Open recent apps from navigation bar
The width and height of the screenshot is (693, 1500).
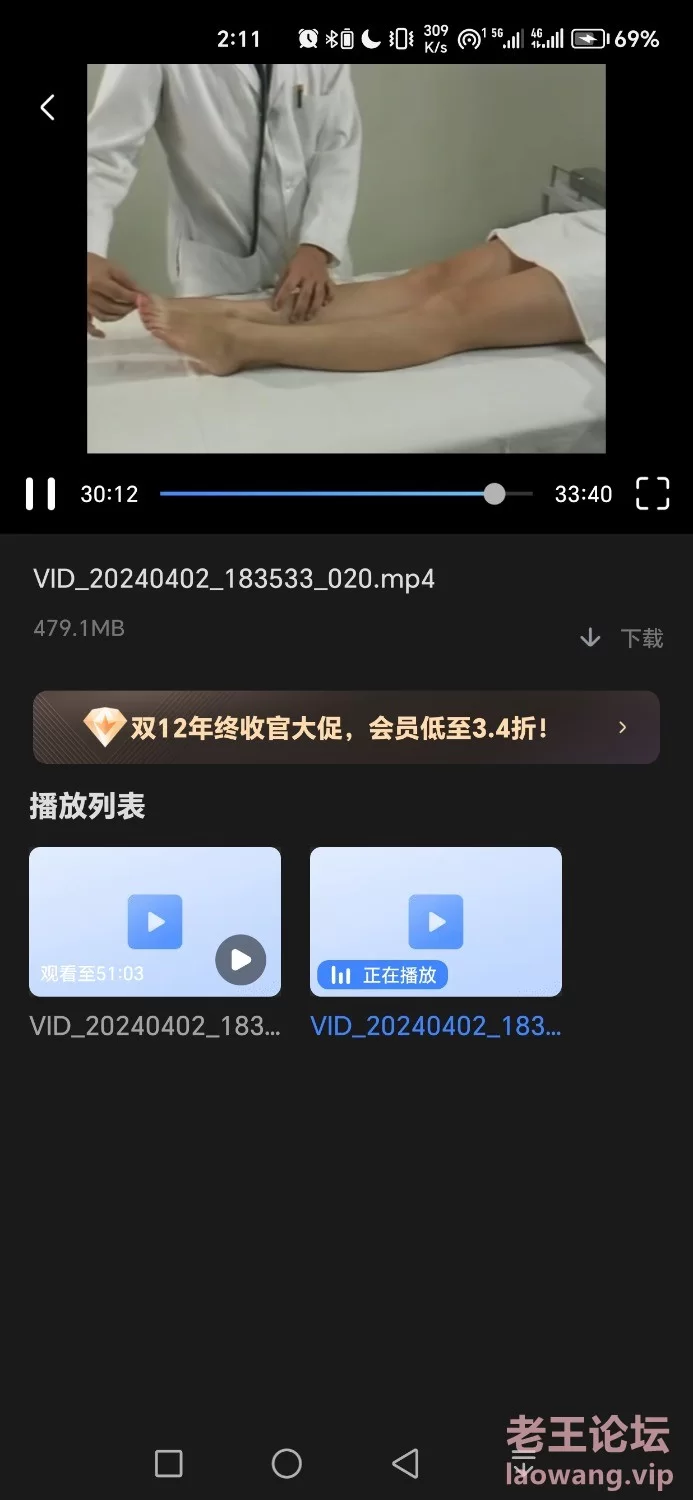(169, 1464)
